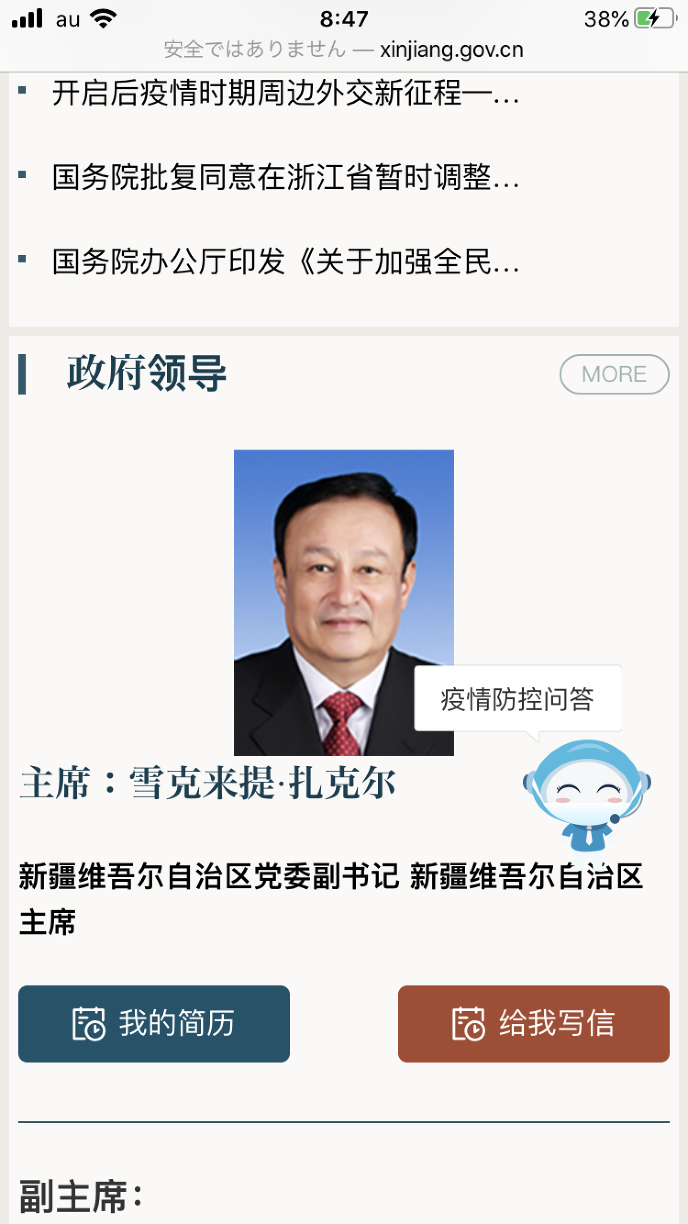688x1224 pixels.
Task: Tap 给我写信 to write a letter
Action: click(x=533, y=1023)
